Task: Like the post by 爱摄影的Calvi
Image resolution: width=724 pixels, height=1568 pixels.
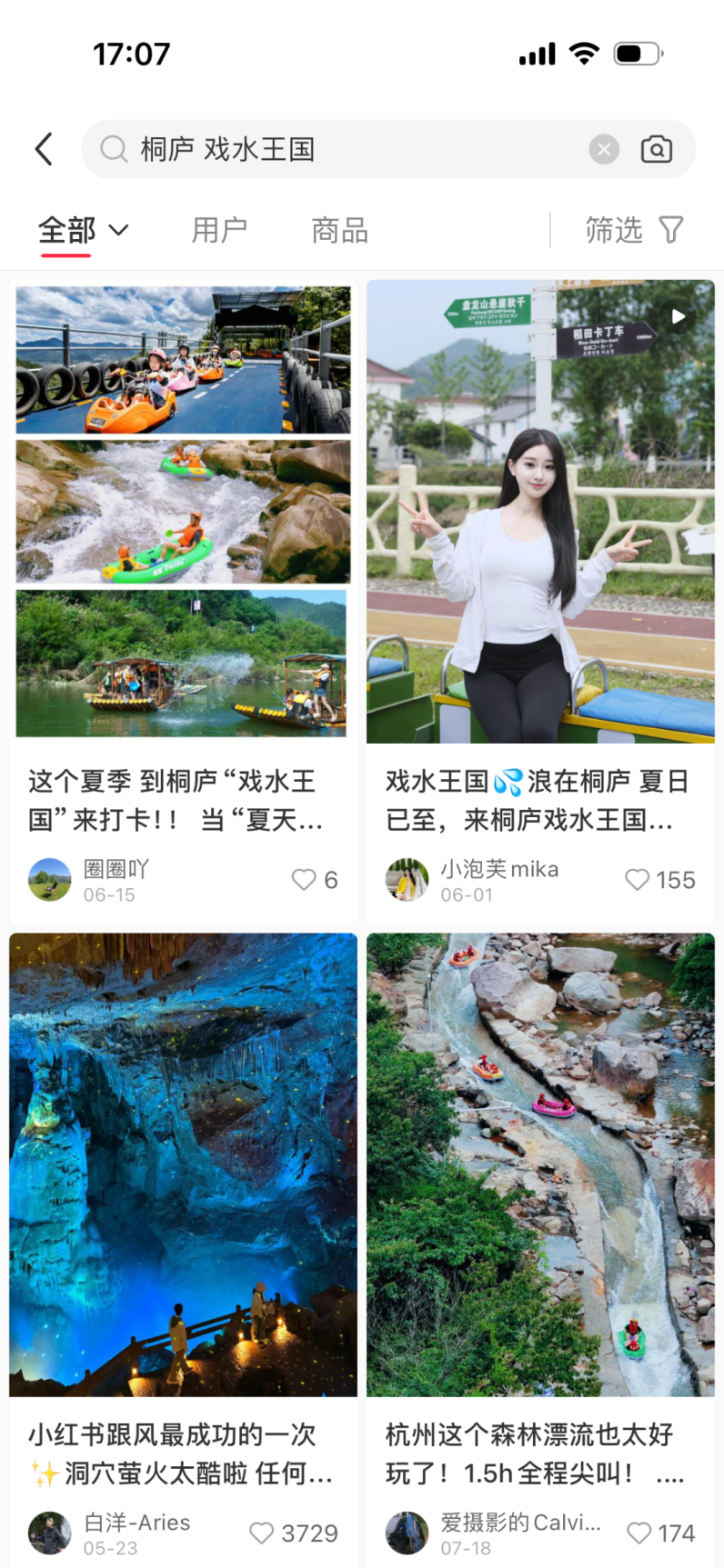Action: pyautogui.click(x=660, y=1533)
